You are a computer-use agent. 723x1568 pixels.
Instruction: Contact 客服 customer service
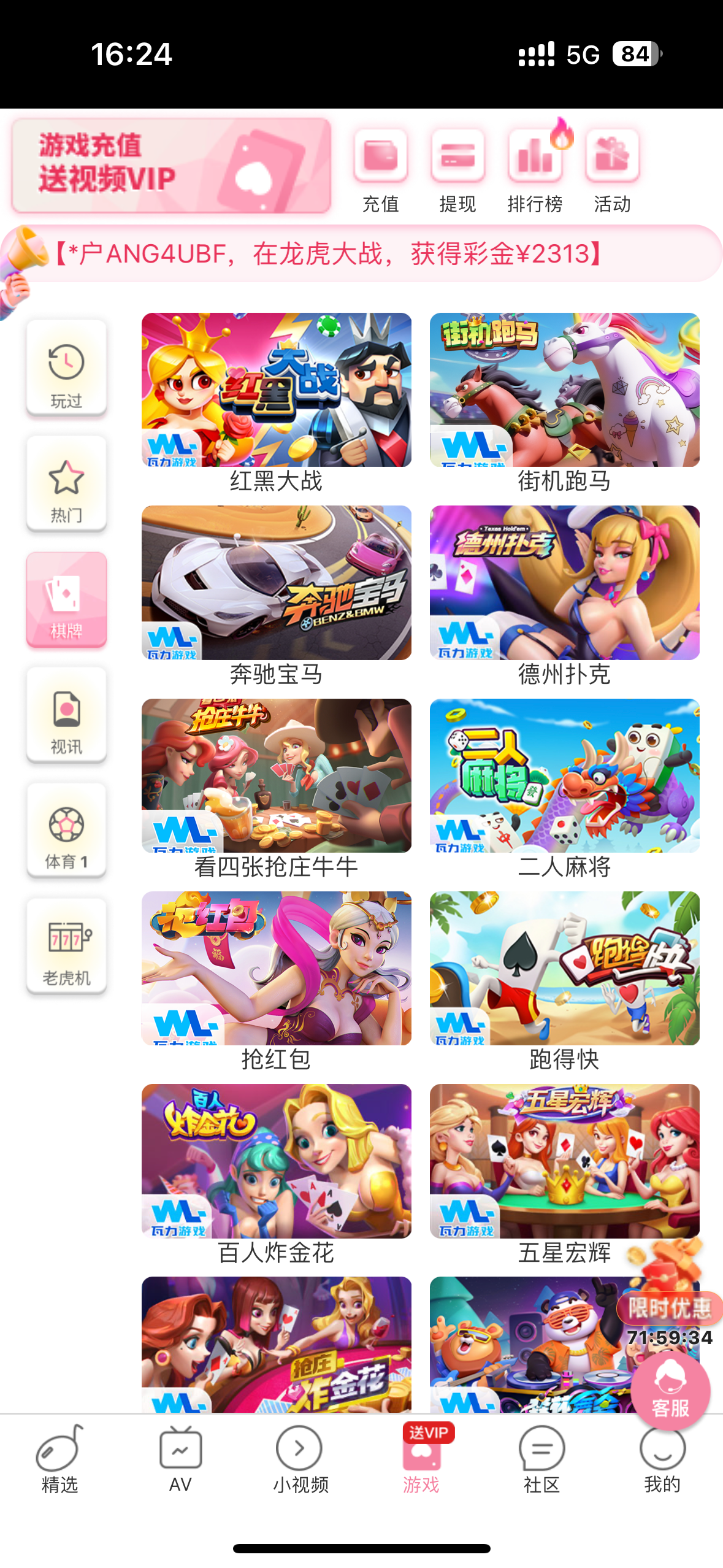[670, 1393]
